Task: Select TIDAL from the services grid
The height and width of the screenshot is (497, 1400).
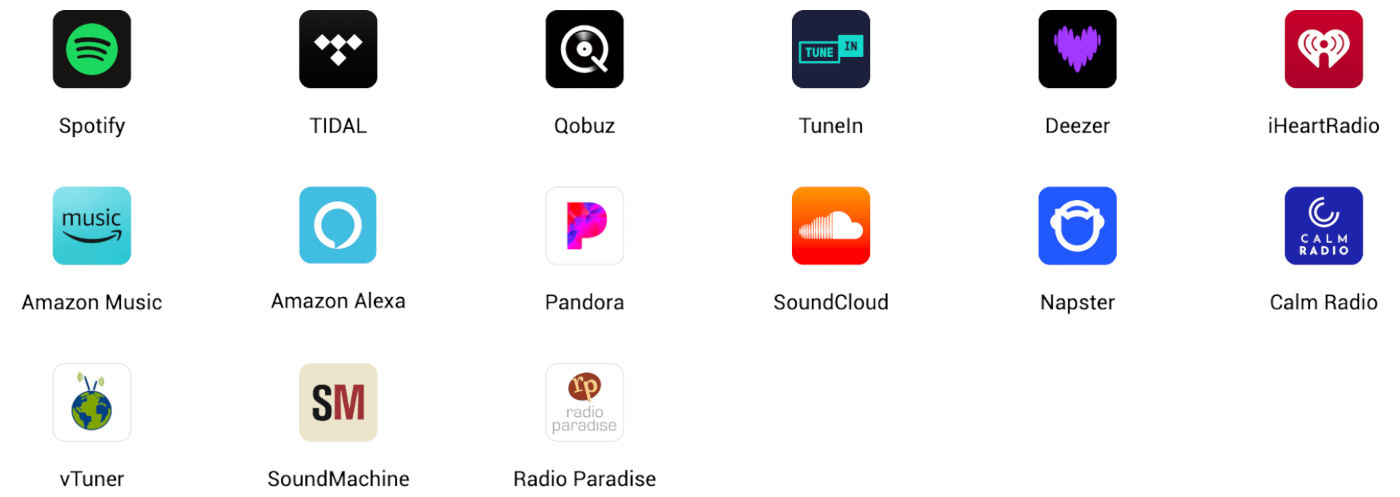Action: pyautogui.click(x=338, y=49)
